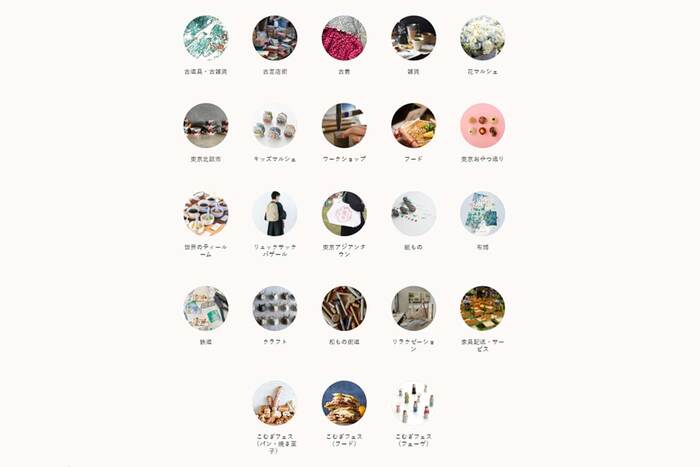Viewport: 700px width, 467px height.
Task: Open the 雑貨 category
Action: point(413,38)
